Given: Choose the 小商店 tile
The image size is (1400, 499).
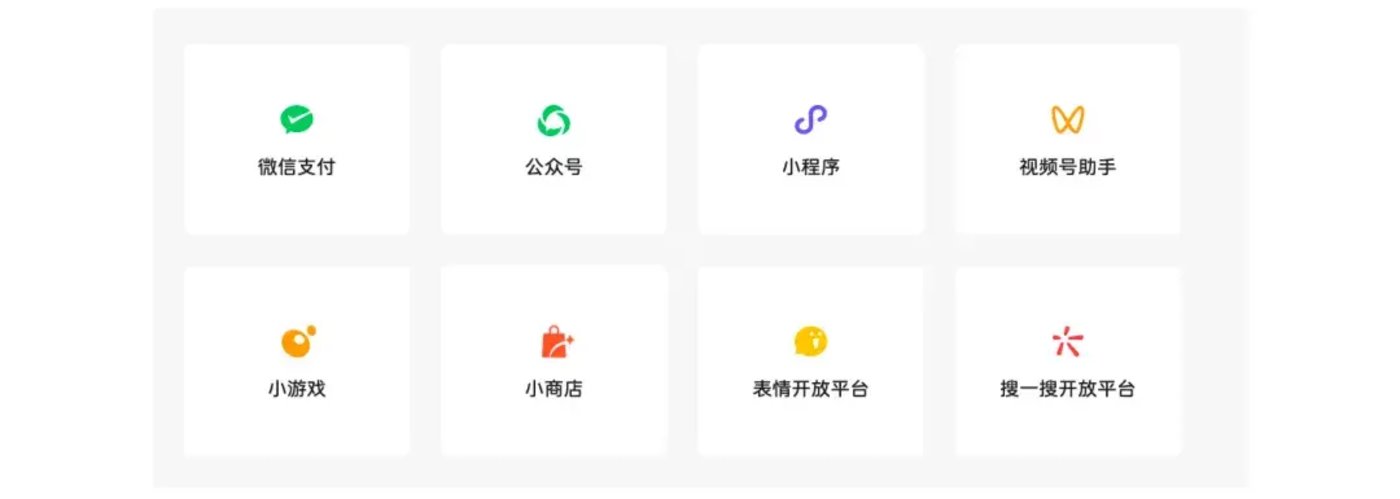Looking at the screenshot, I should [x=553, y=361].
